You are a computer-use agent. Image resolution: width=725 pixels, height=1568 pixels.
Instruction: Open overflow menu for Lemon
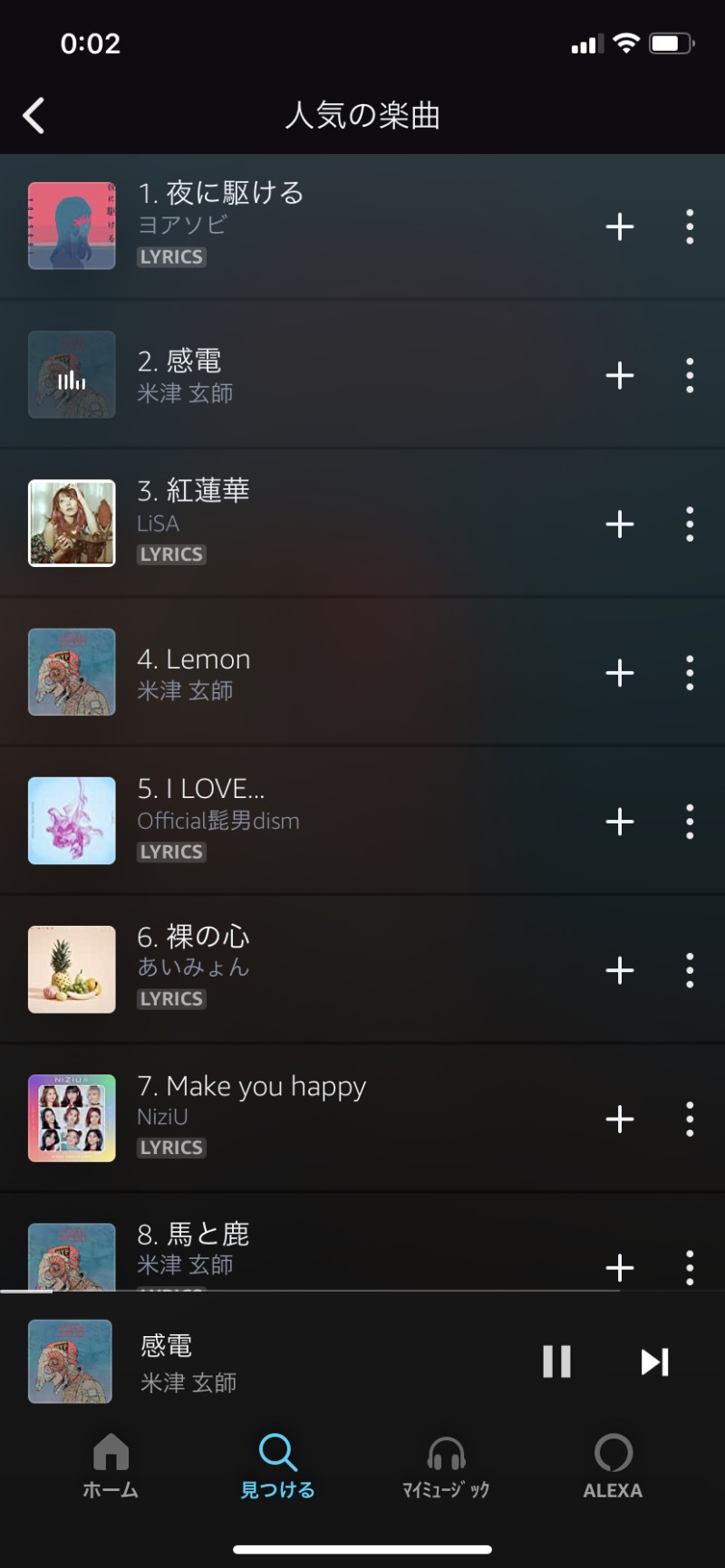coord(690,673)
